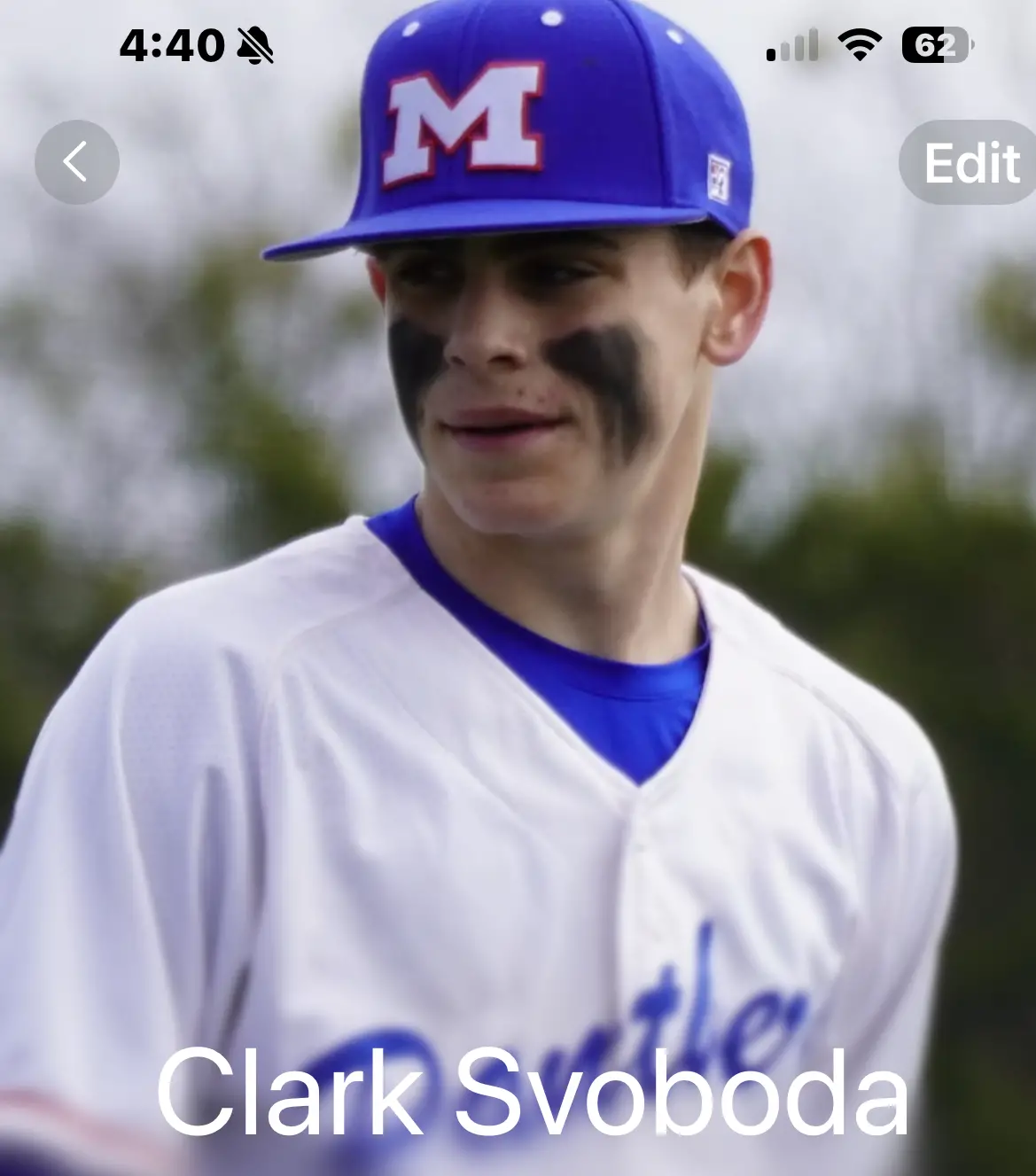Tap Edit to modify this contact
The height and width of the screenshot is (1176, 1036).
[970, 163]
